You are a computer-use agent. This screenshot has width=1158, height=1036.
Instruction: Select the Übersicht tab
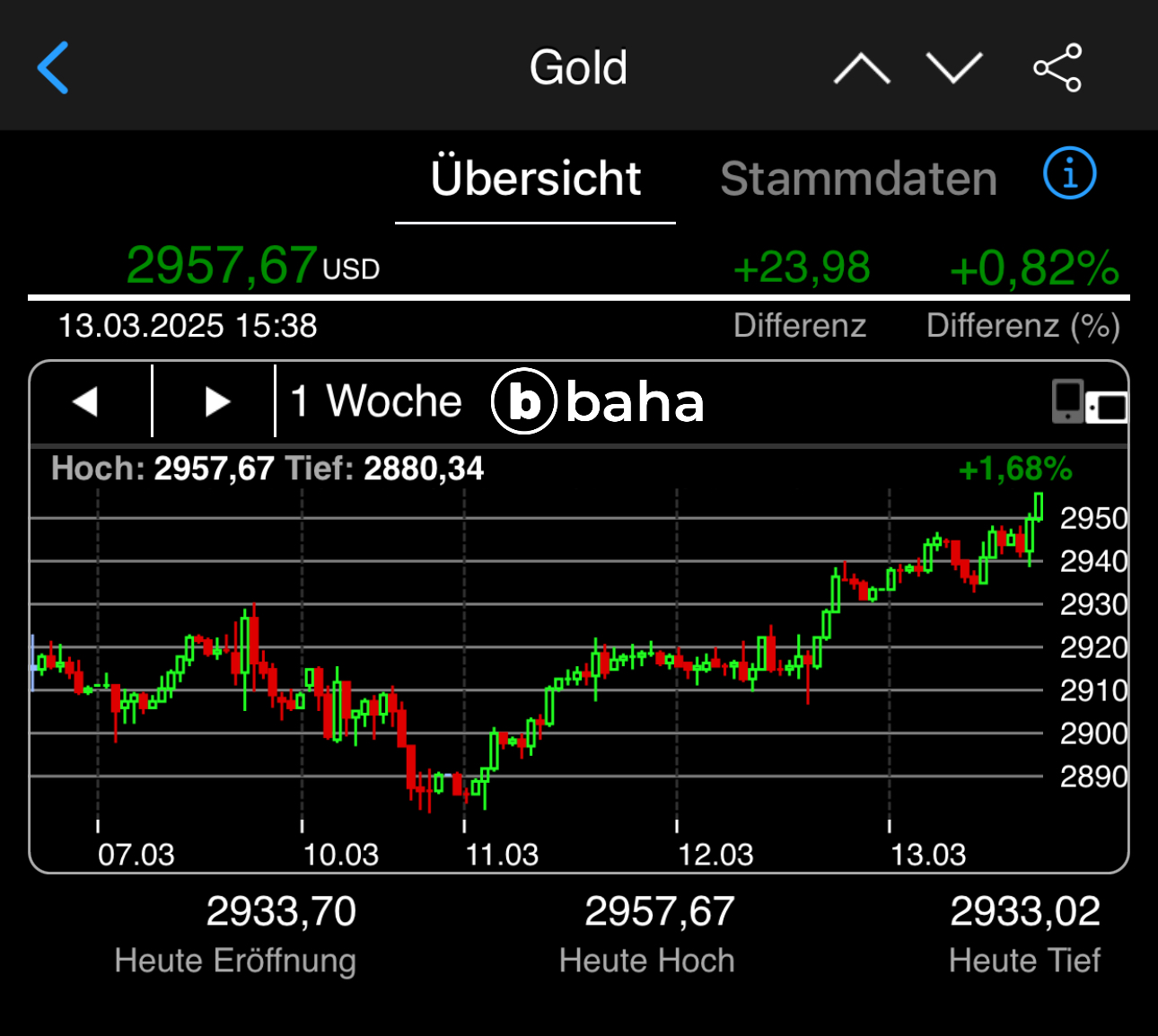pos(536,179)
